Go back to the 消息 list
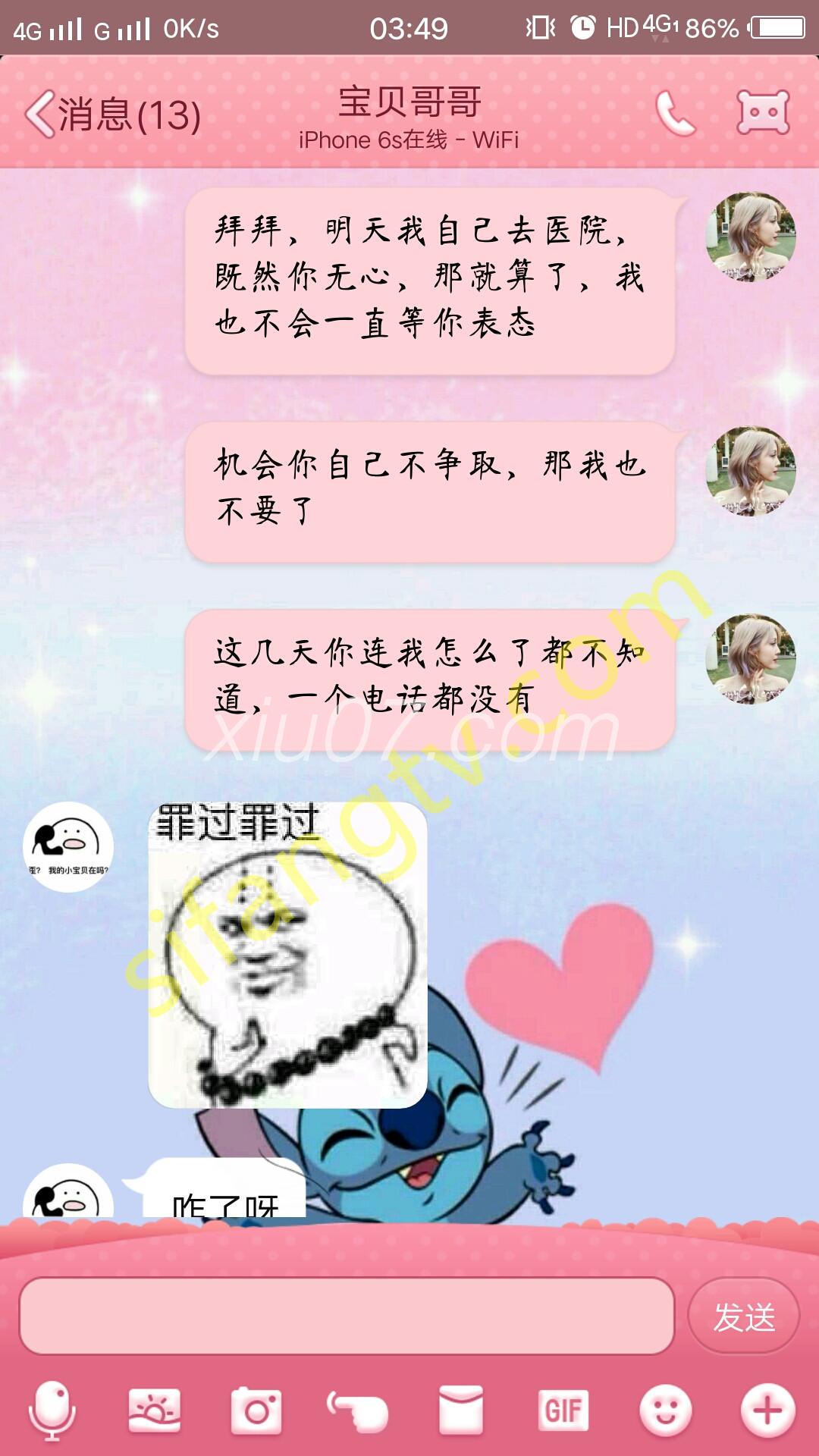Screen dimensions: 819x1456 112,115
